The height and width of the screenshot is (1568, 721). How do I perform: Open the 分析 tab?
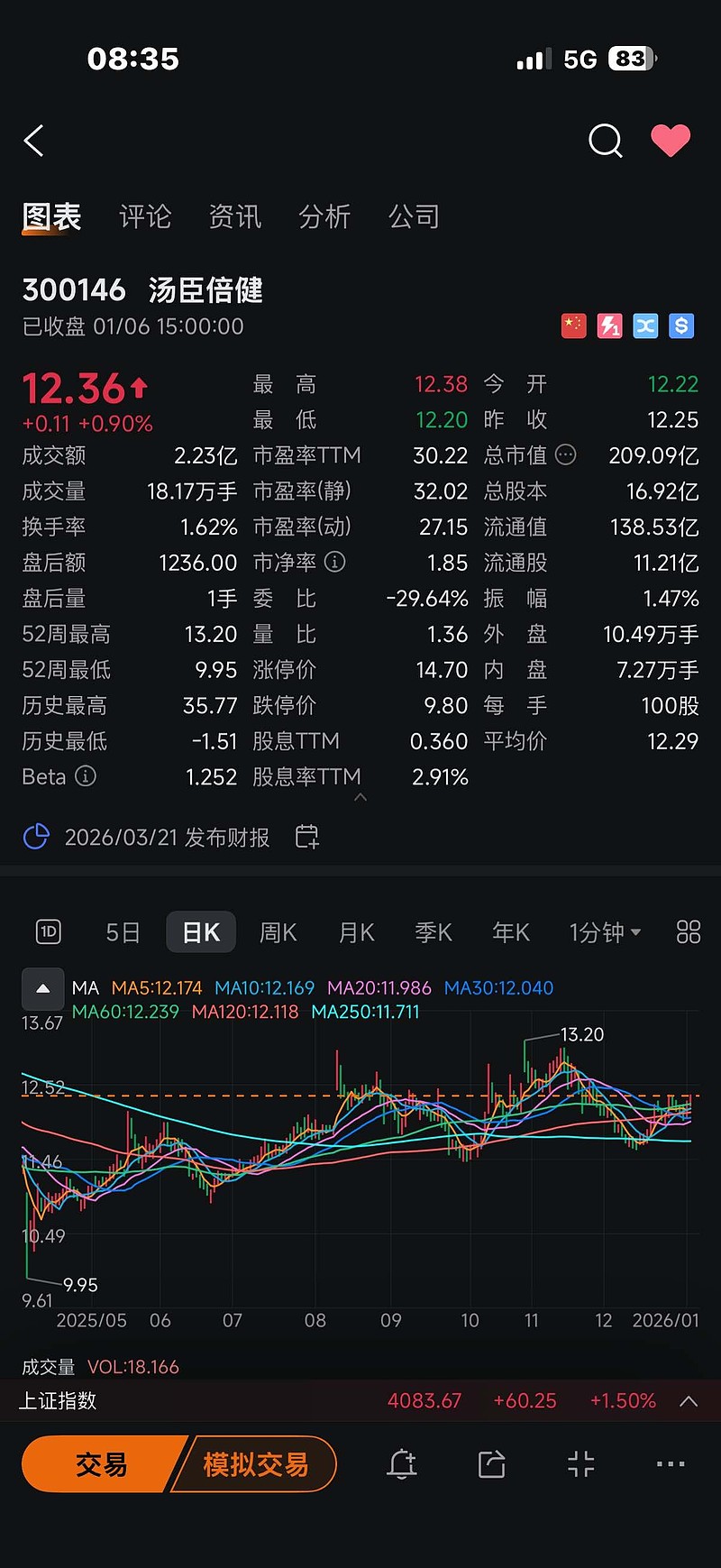point(324,216)
